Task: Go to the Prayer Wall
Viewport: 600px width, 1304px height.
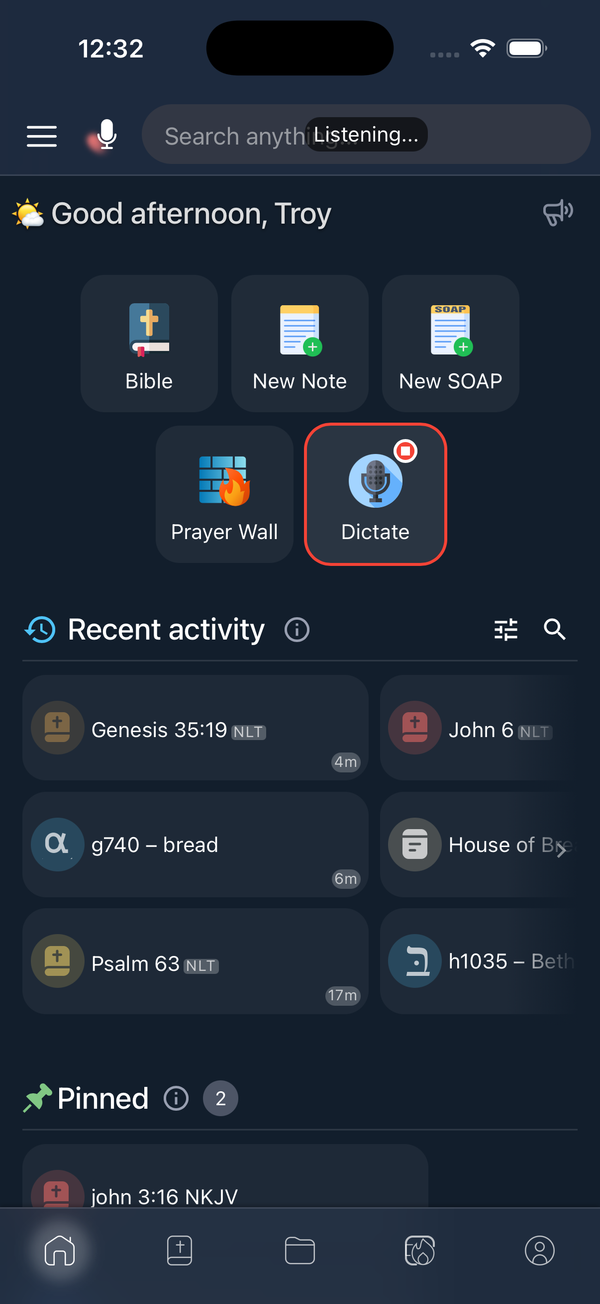Action: click(x=224, y=495)
